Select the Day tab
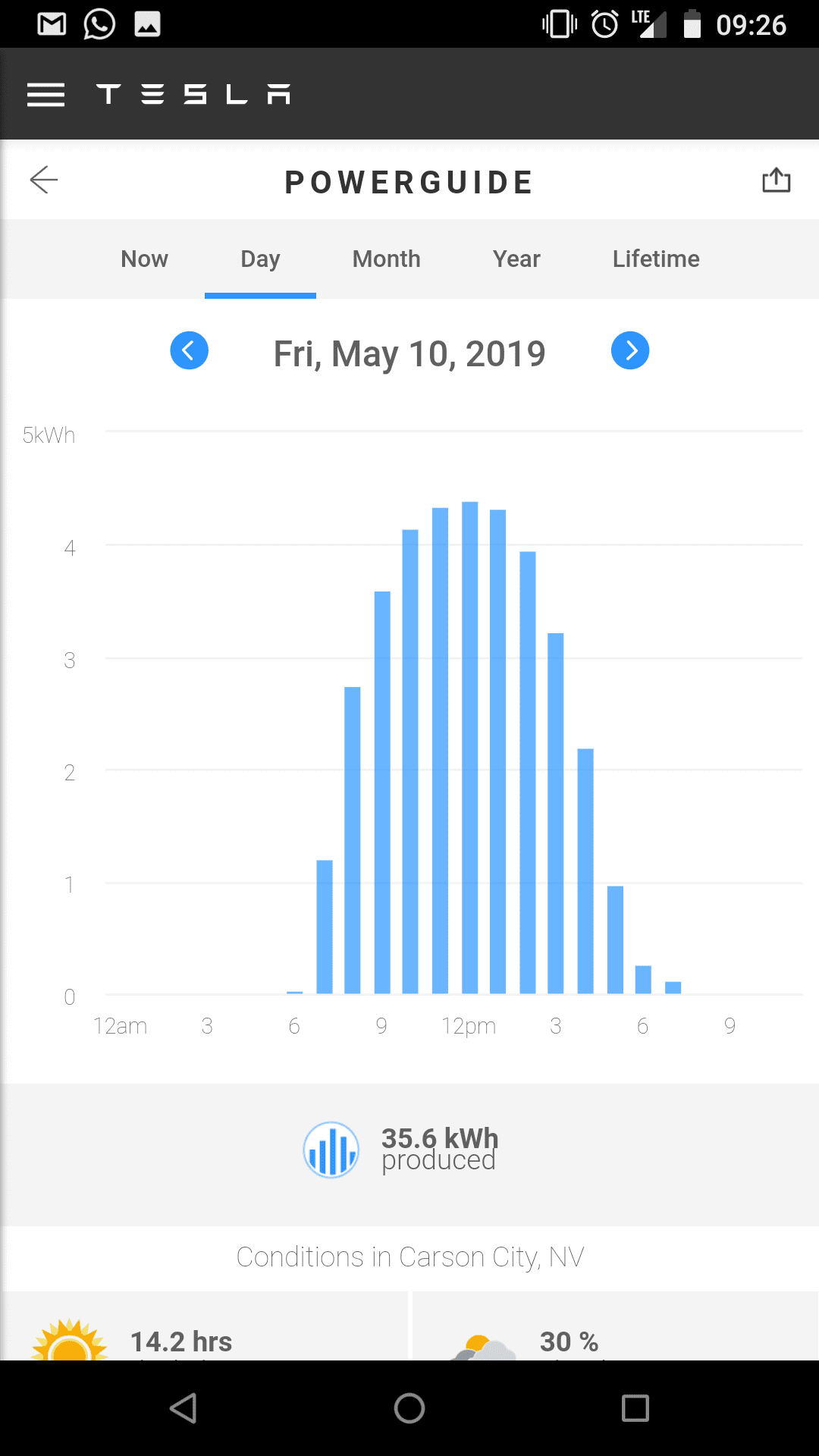The width and height of the screenshot is (819, 1456). click(x=260, y=259)
